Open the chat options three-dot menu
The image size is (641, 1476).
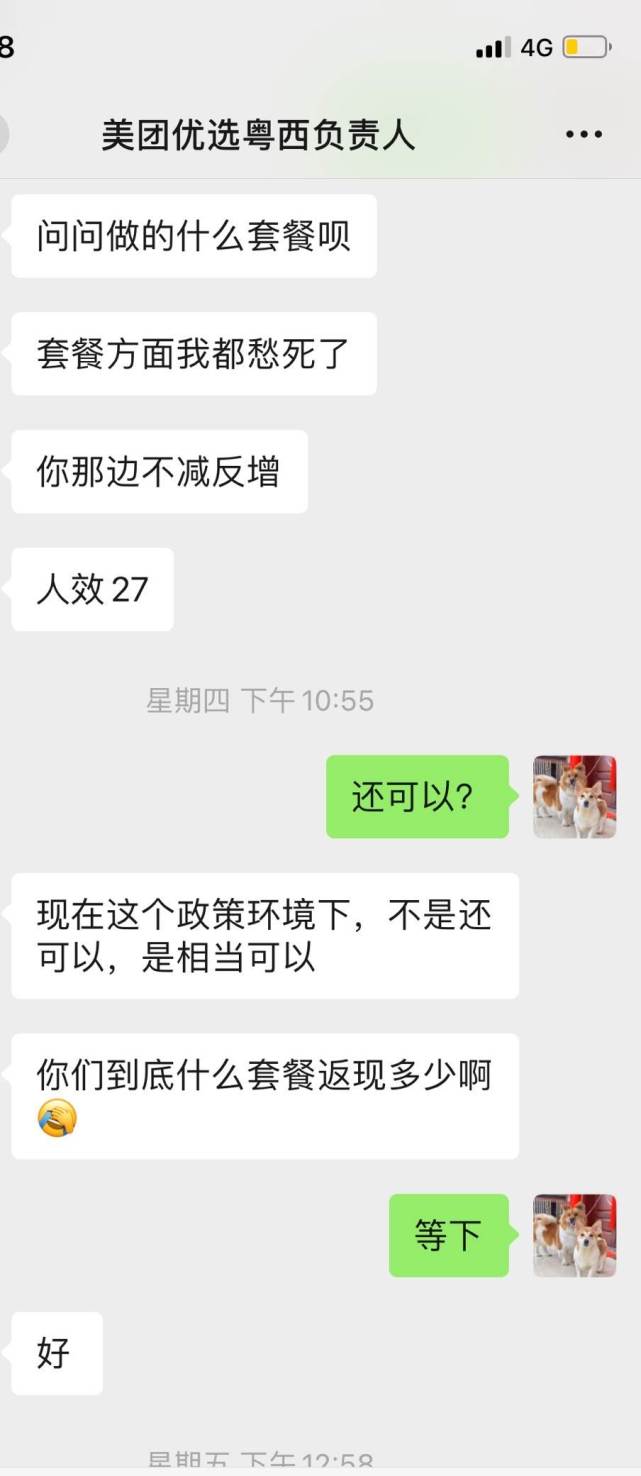point(584,134)
